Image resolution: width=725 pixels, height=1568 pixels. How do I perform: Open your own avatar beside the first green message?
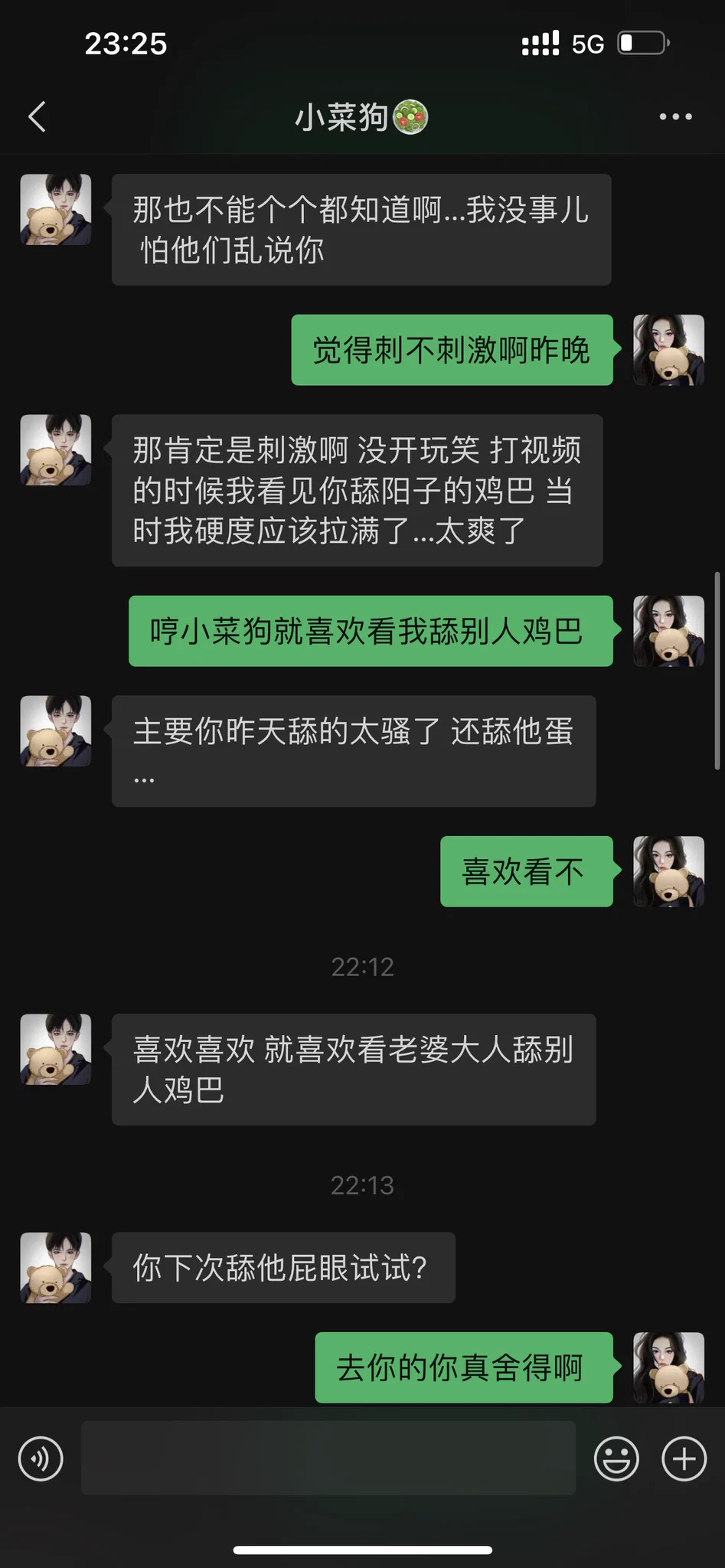668,350
